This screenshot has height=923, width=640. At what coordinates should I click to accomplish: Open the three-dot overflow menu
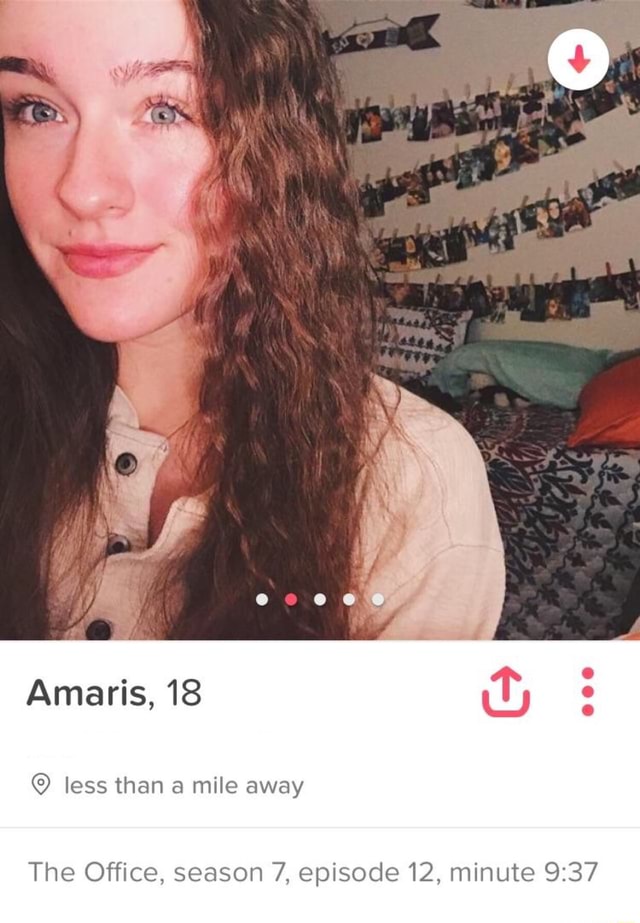[588, 692]
